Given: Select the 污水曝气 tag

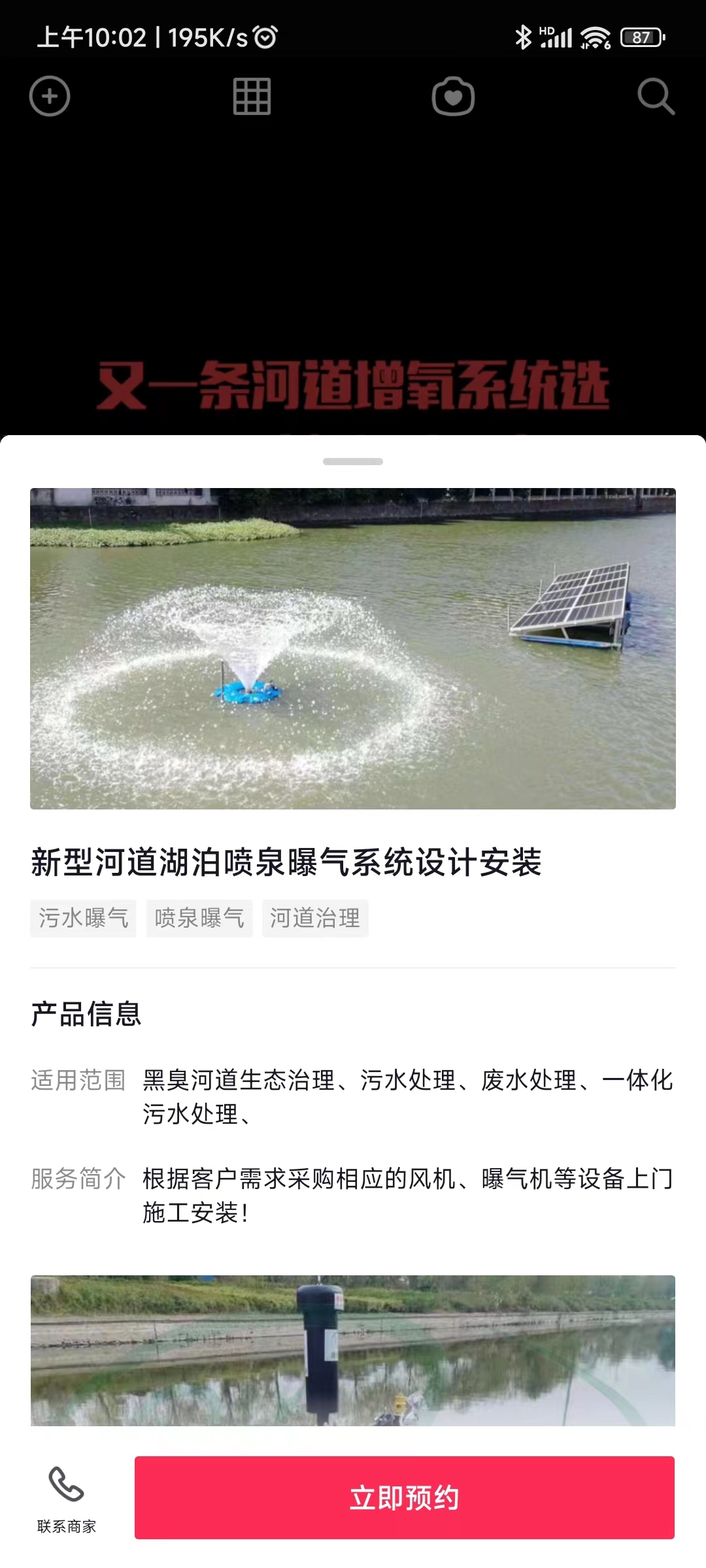Looking at the screenshot, I should pyautogui.click(x=83, y=918).
